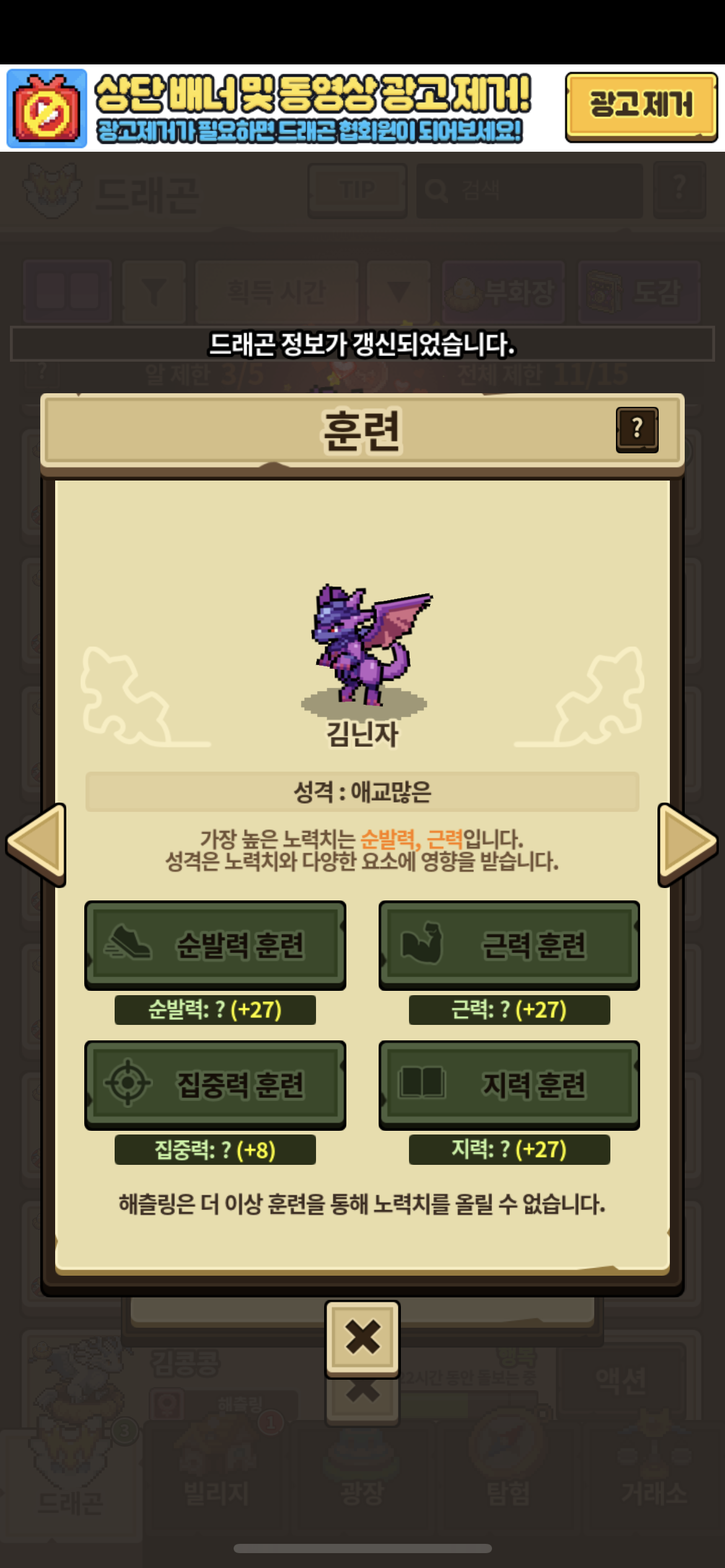The width and height of the screenshot is (725, 1568).
Task: Select 근력 훈련
Action: (x=509, y=945)
